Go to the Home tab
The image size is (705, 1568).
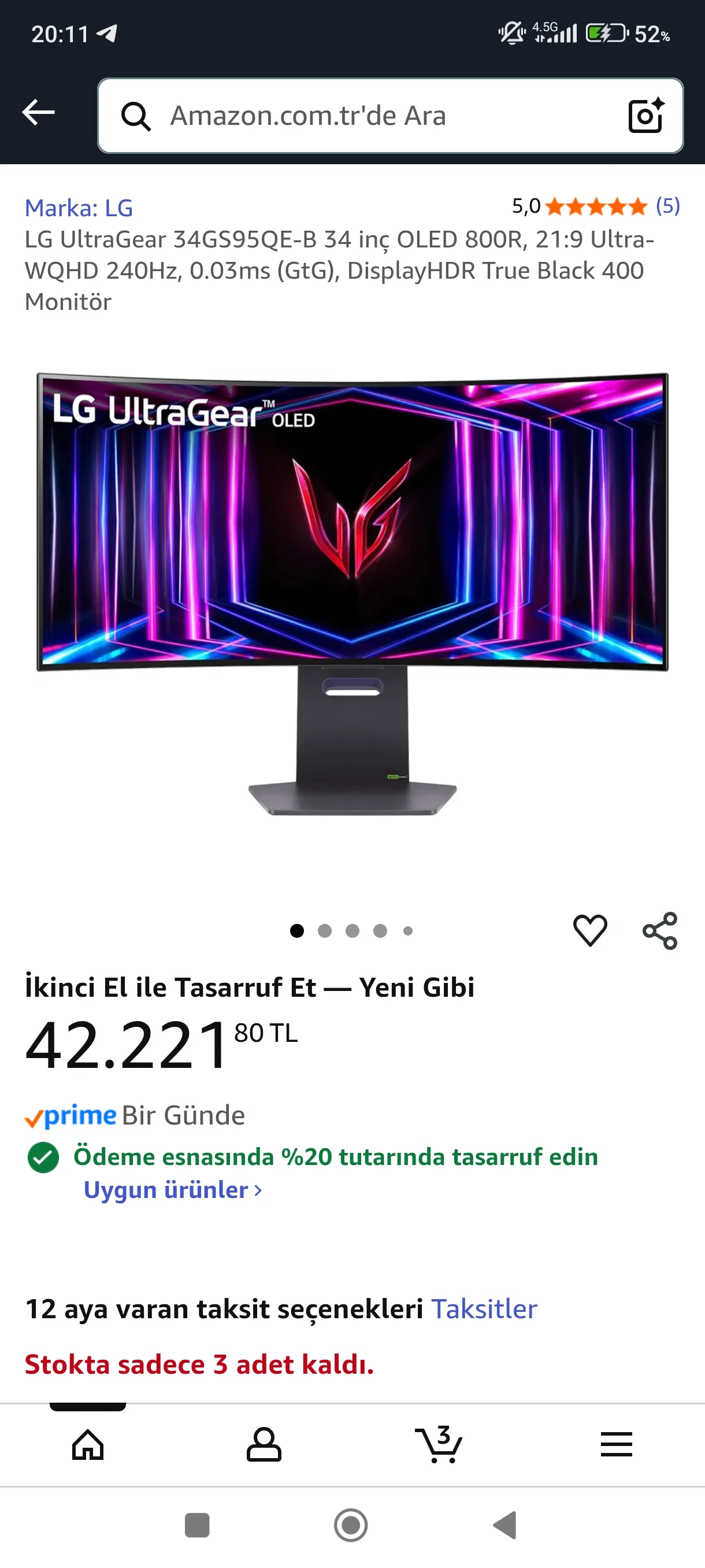pos(88,1444)
